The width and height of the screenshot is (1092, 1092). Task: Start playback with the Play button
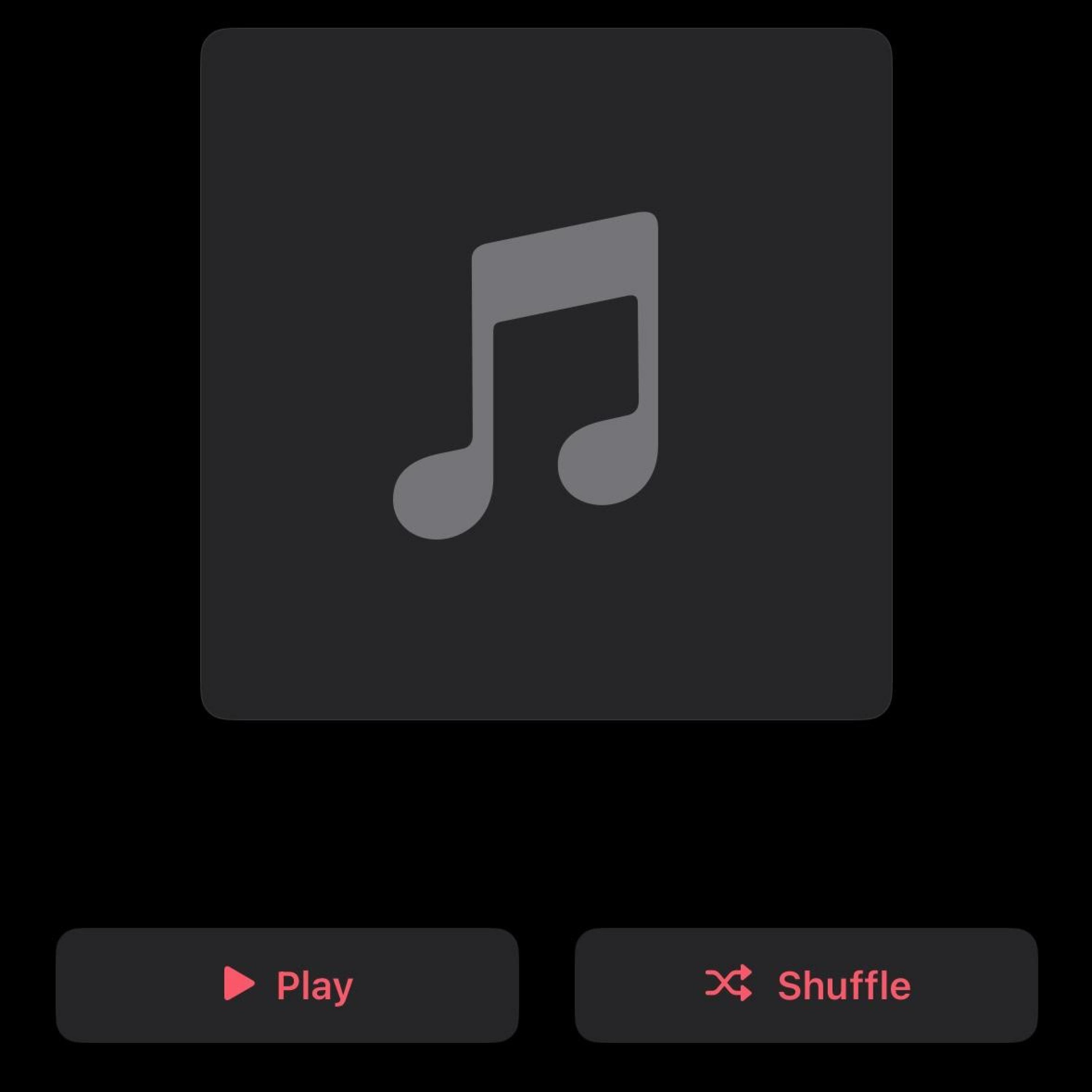click(x=287, y=985)
